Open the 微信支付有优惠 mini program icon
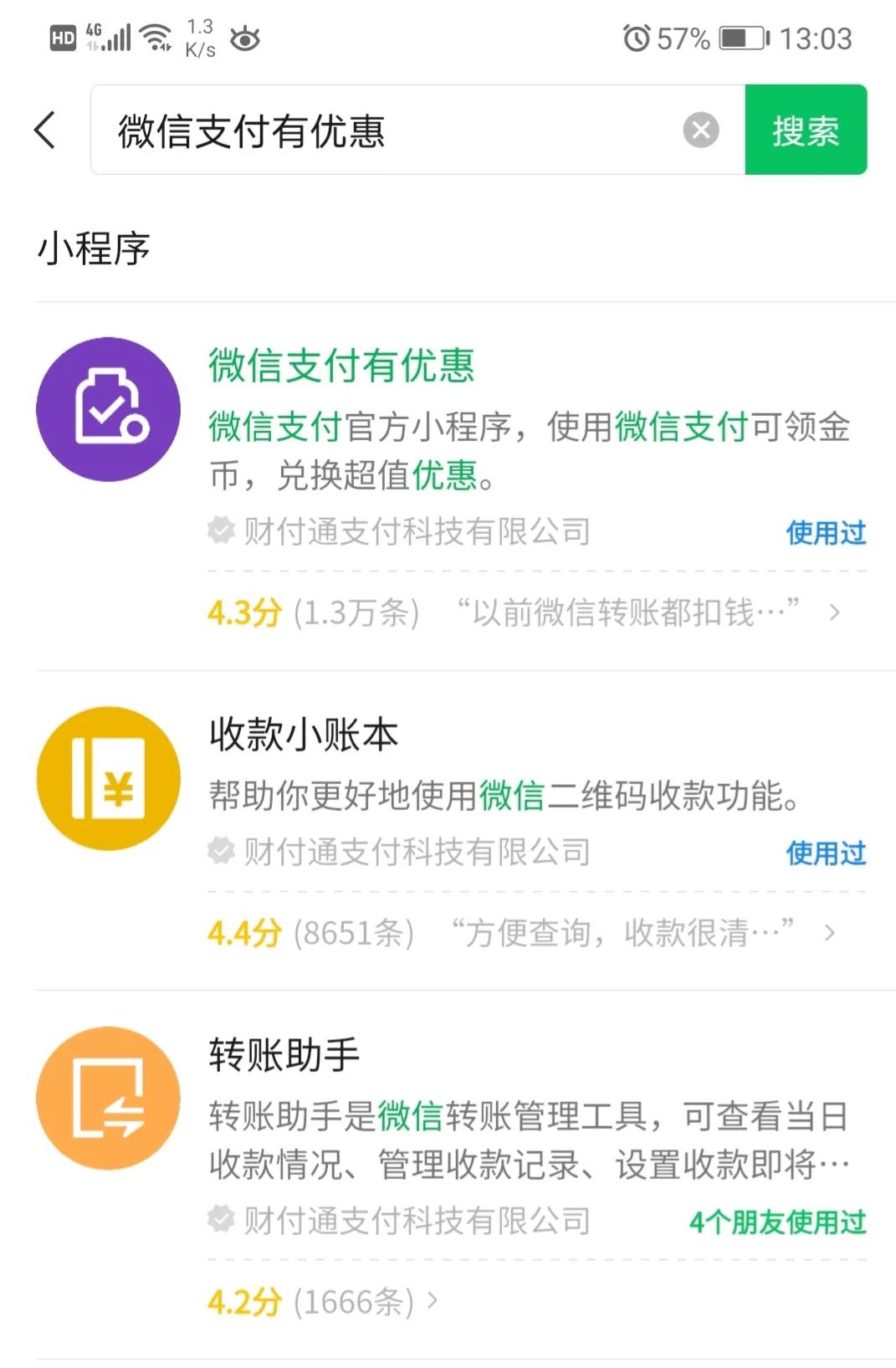This screenshot has width=896, height=1368. [x=108, y=408]
